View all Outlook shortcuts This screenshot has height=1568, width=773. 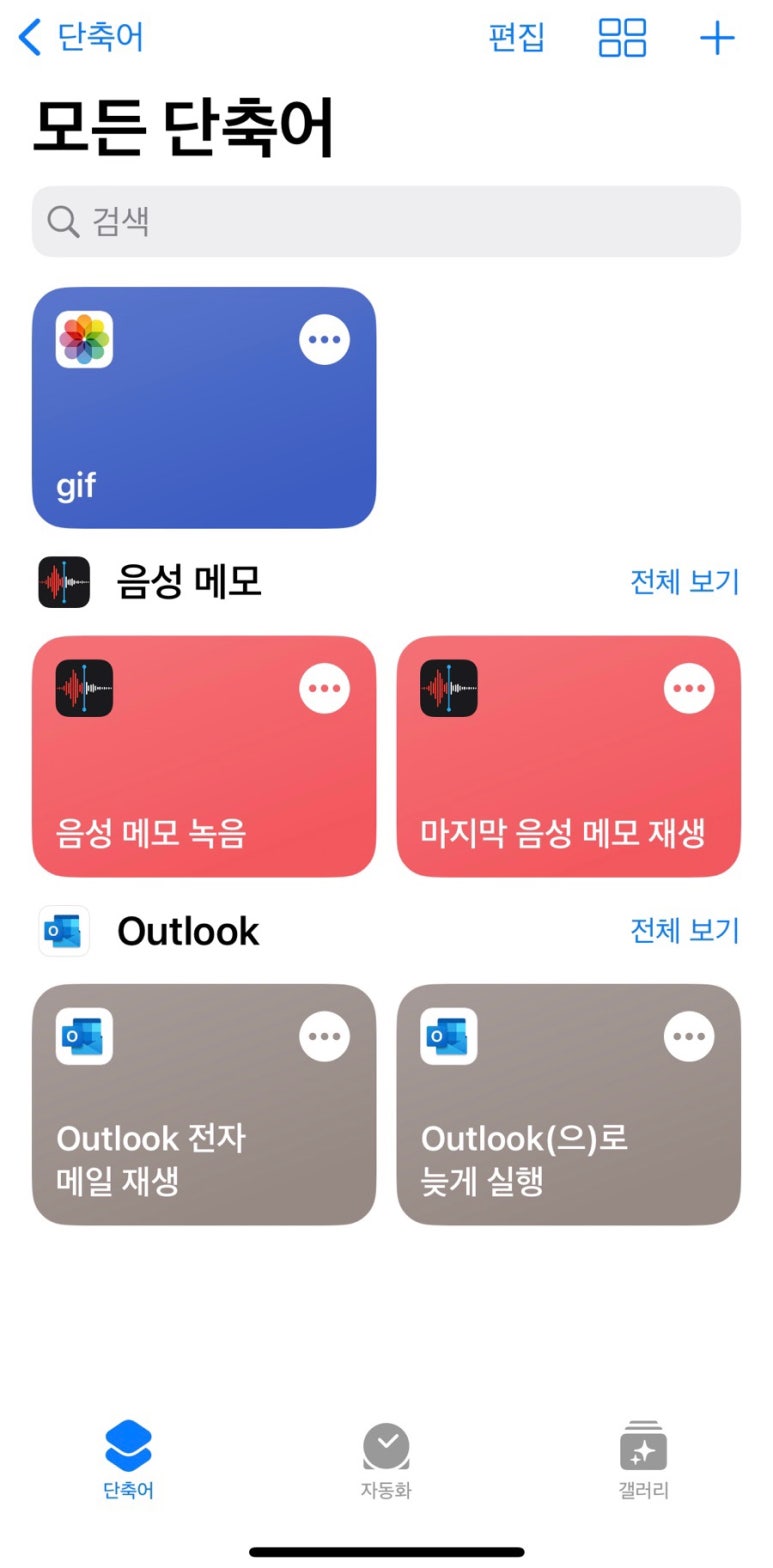pyautogui.click(x=684, y=931)
